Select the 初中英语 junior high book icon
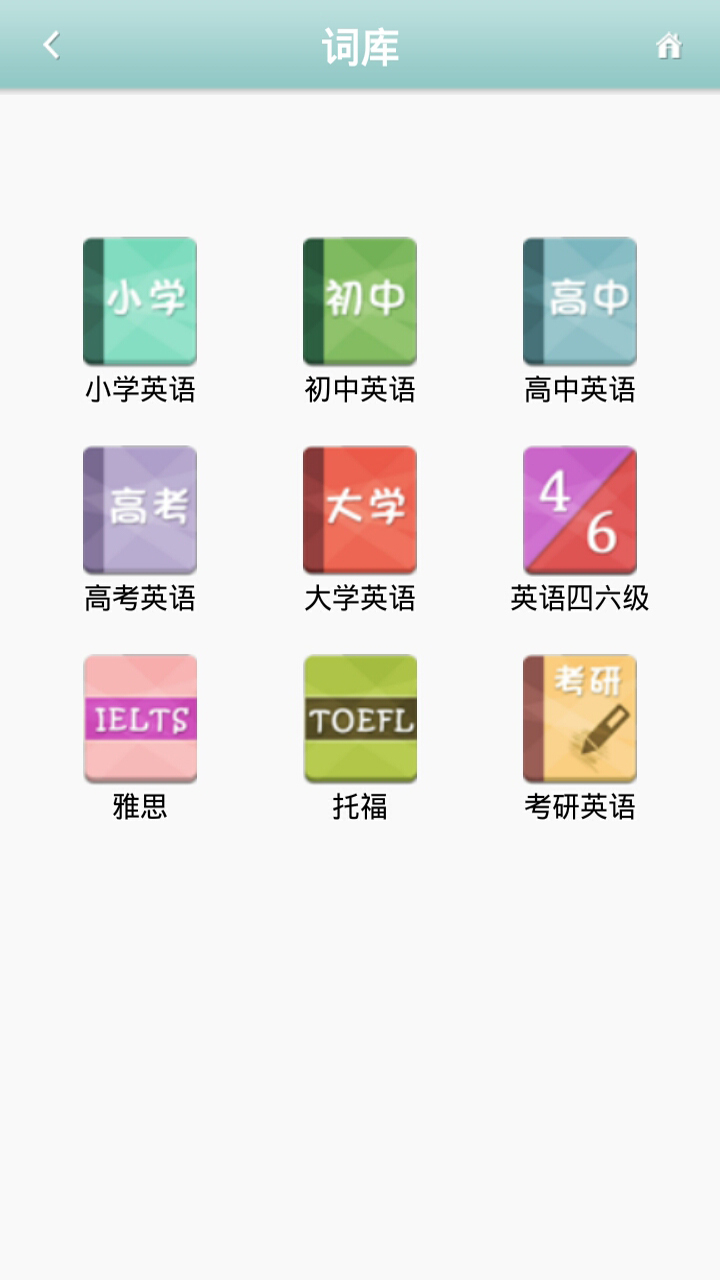The height and width of the screenshot is (1280, 720). [x=360, y=301]
